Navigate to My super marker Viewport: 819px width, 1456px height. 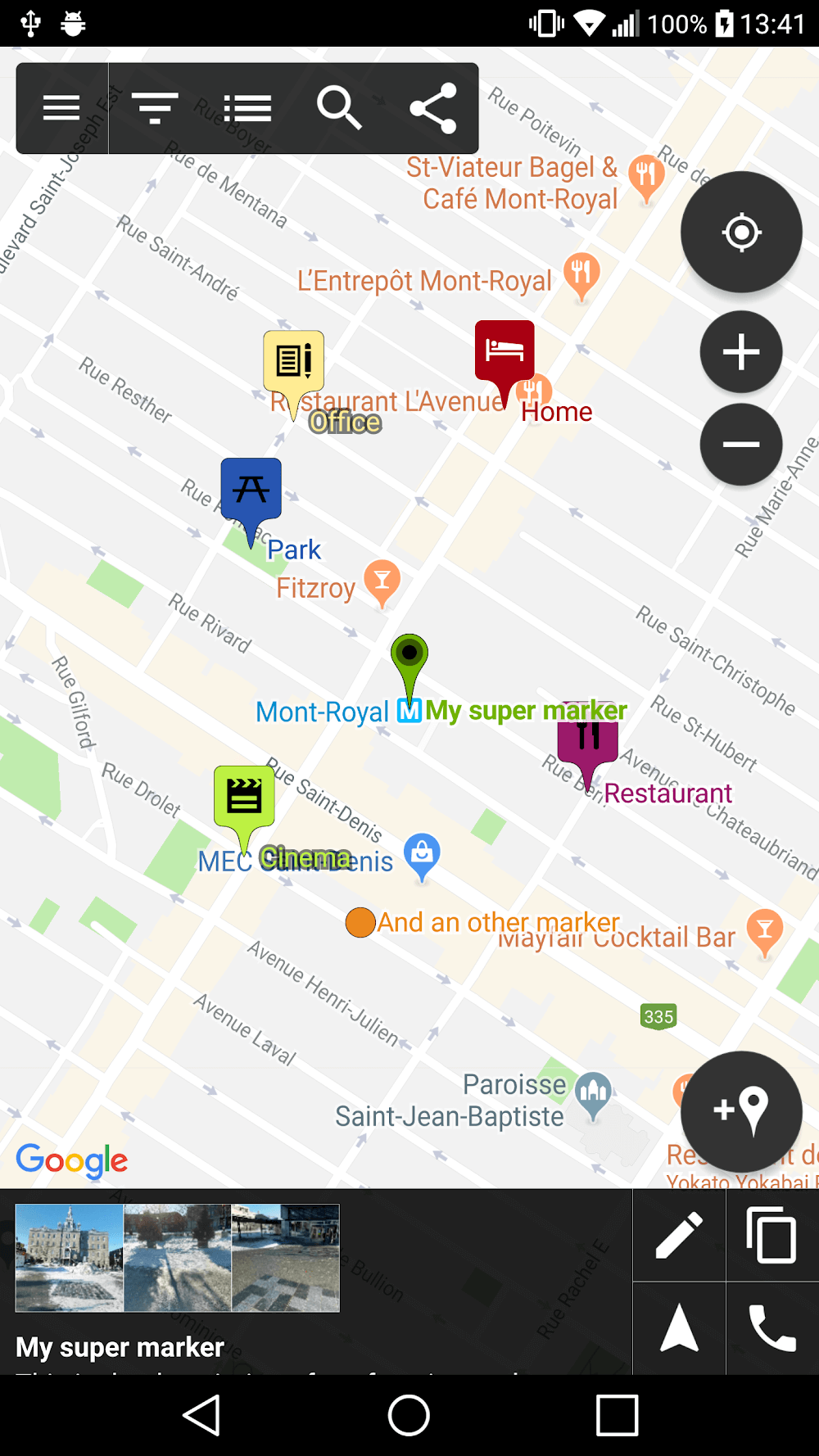coord(679,1328)
